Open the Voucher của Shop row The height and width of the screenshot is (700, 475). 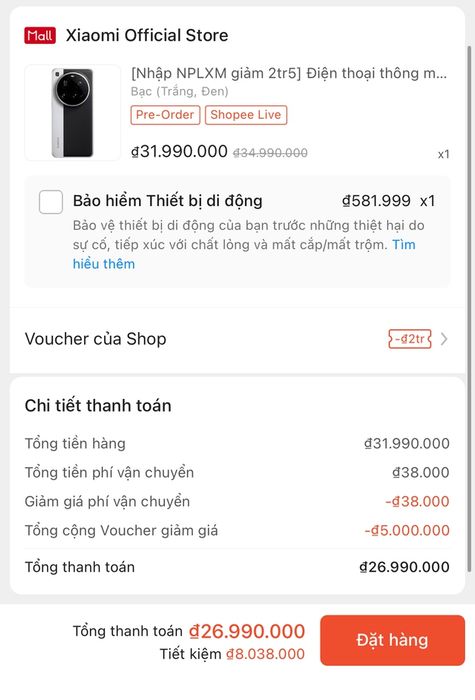coord(237,339)
